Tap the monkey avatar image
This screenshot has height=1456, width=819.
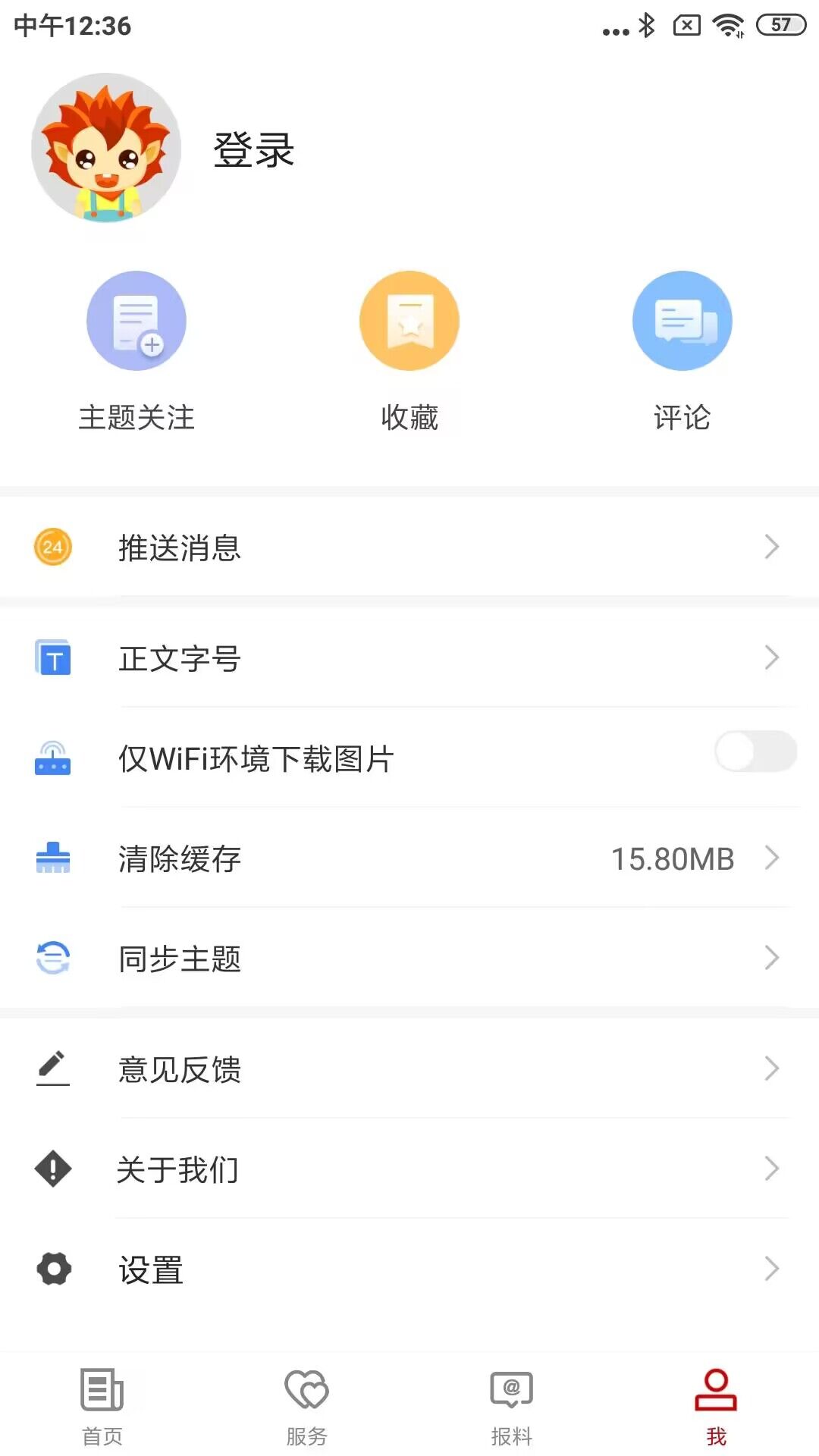click(105, 149)
